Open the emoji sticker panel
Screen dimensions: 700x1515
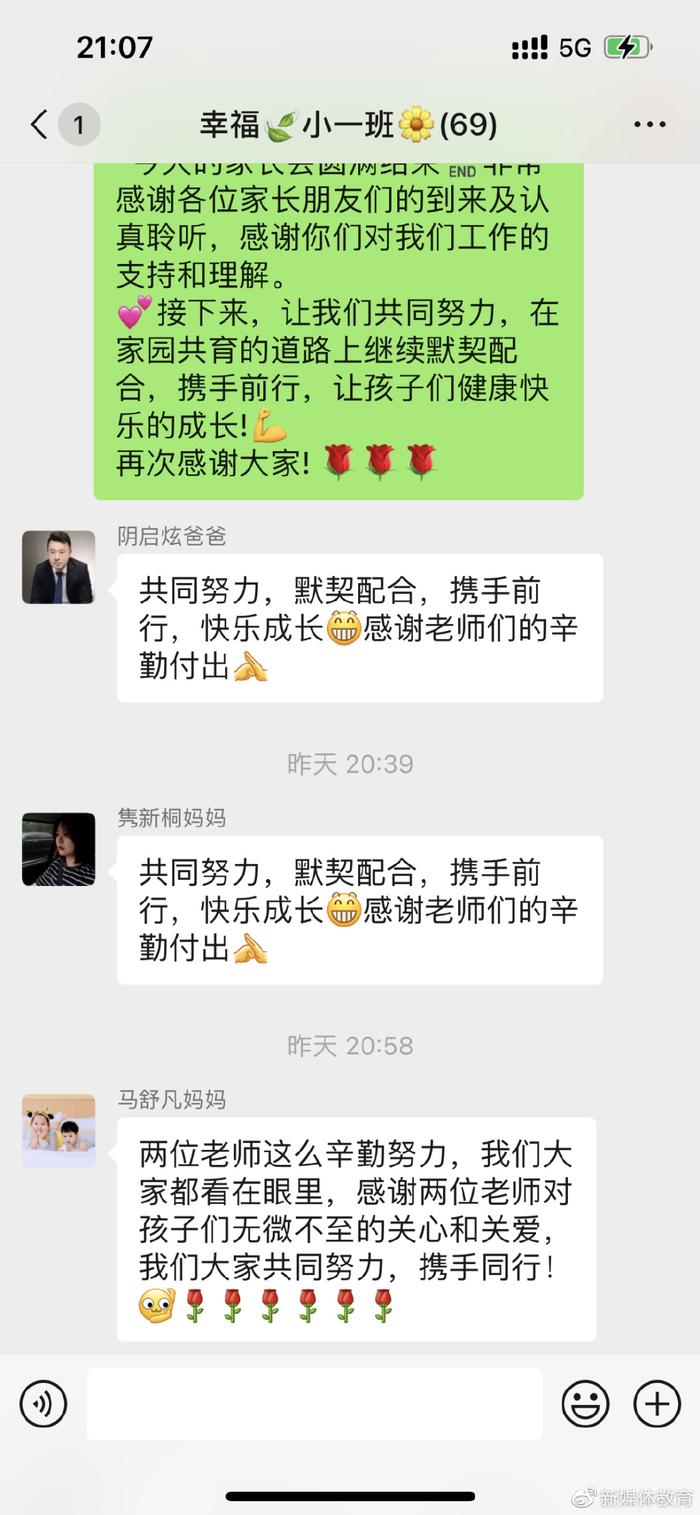585,1403
